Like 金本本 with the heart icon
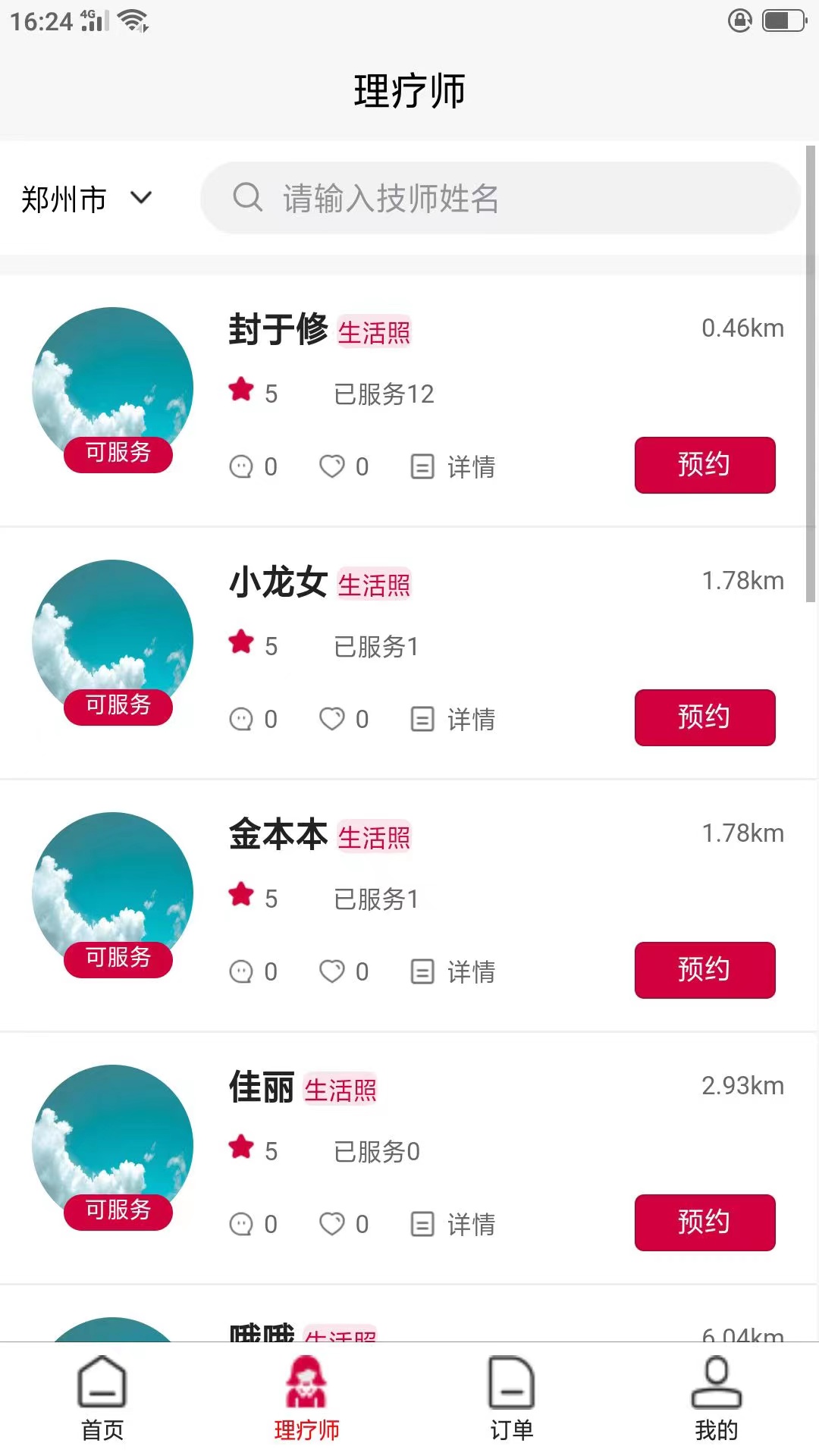 pyautogui.click(x=332, y=971)
